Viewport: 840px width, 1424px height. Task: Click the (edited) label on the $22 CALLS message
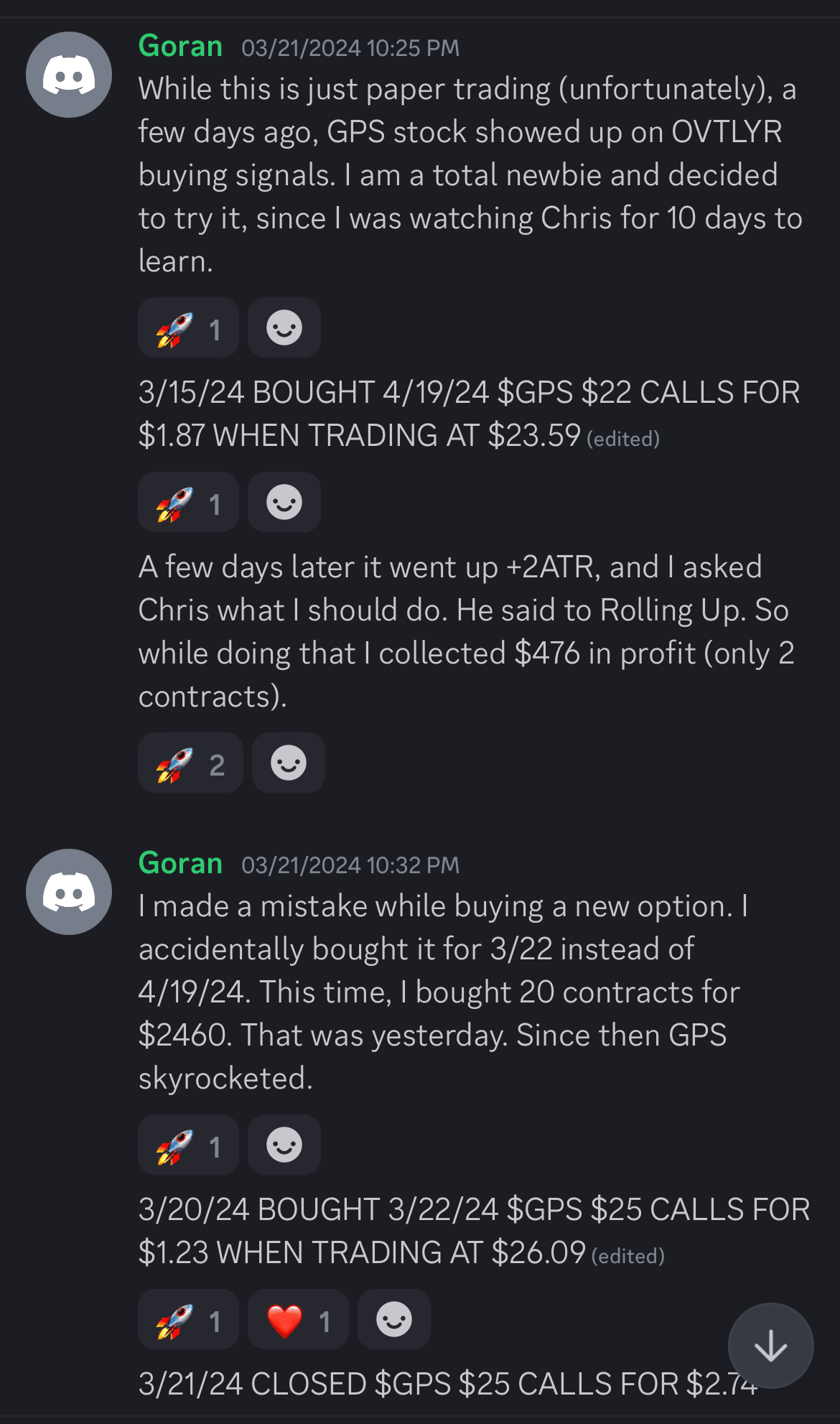click(x=624, y=438)
